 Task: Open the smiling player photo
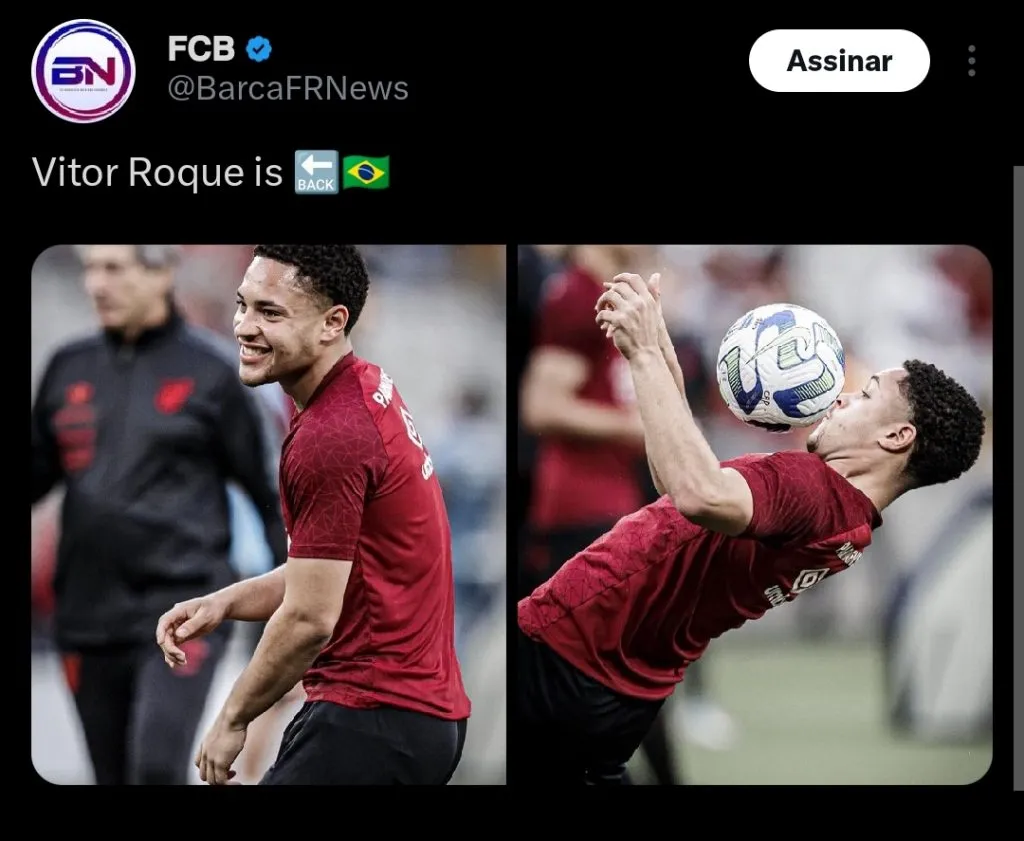[268, 514]
